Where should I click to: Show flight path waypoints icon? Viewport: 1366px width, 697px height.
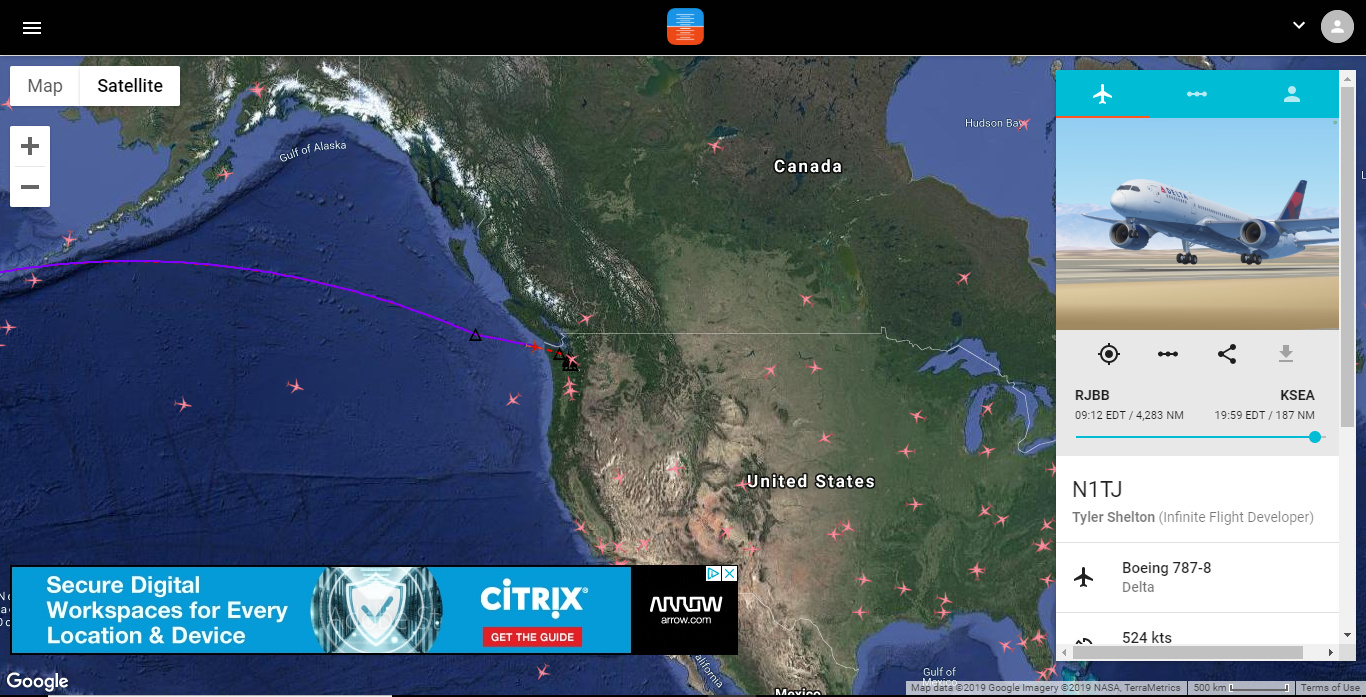coord(1168,354)
